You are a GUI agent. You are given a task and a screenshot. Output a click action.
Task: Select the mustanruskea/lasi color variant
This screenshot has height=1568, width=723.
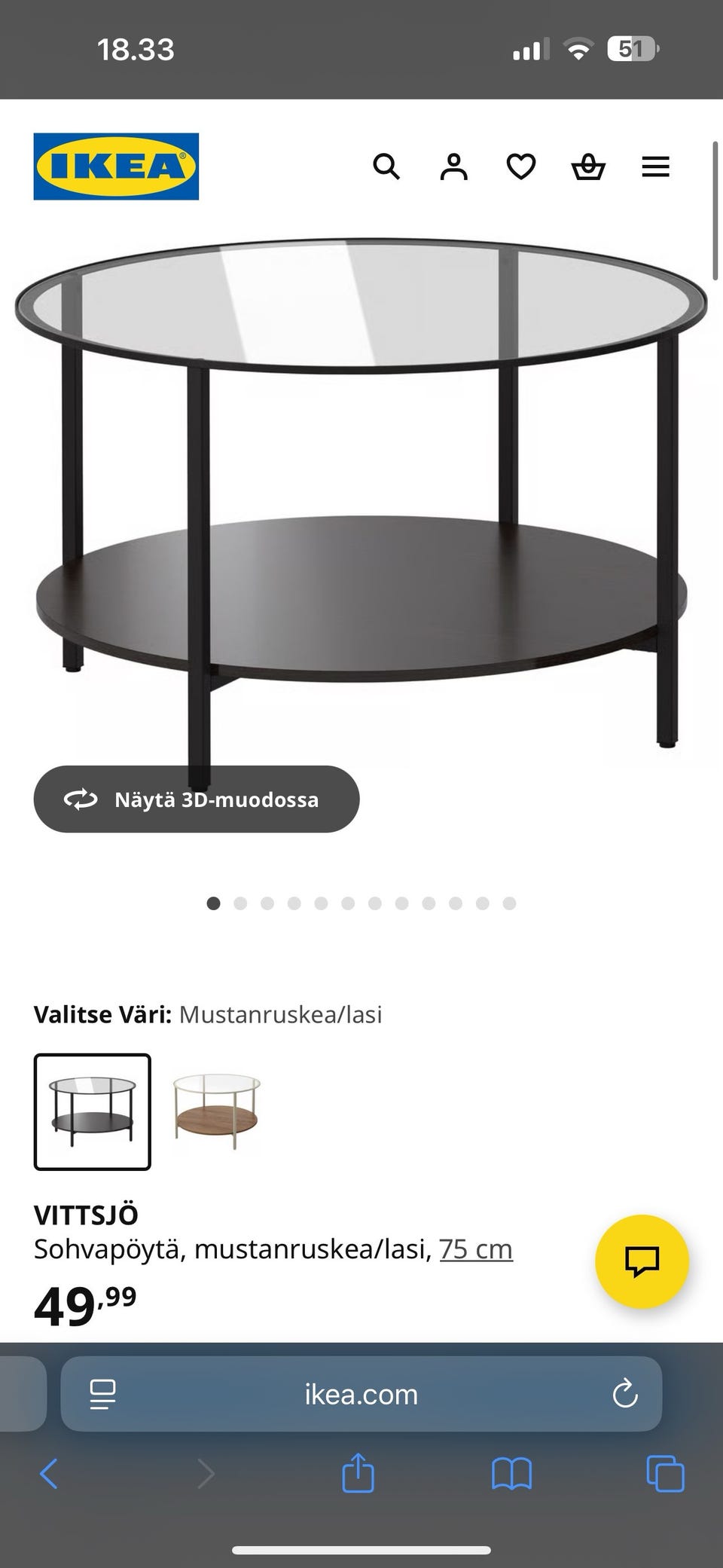[x=92, y=1111]
